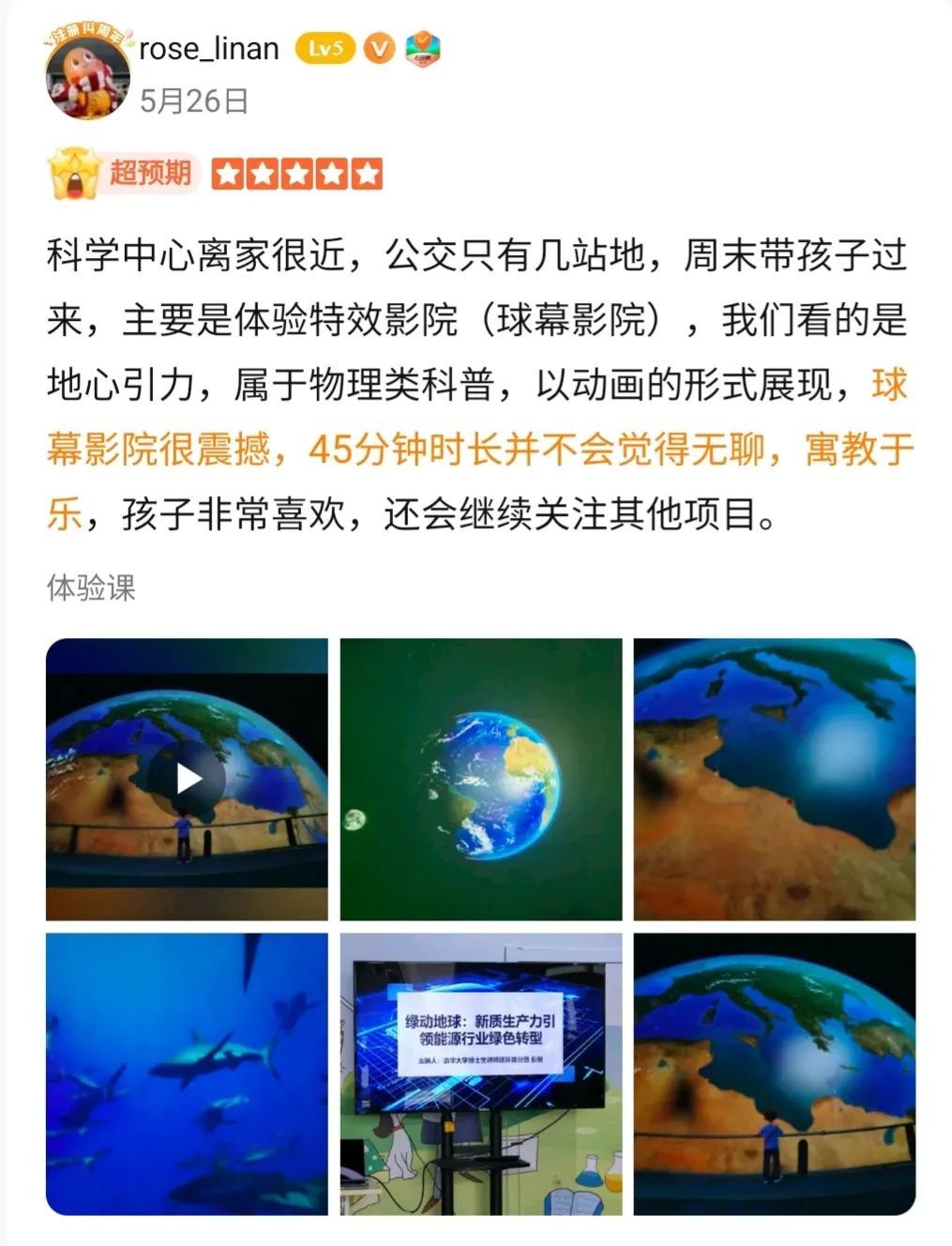Click the username rose_linan
The width and height of the screenshot is (952, 1246).
pos(208,48)
